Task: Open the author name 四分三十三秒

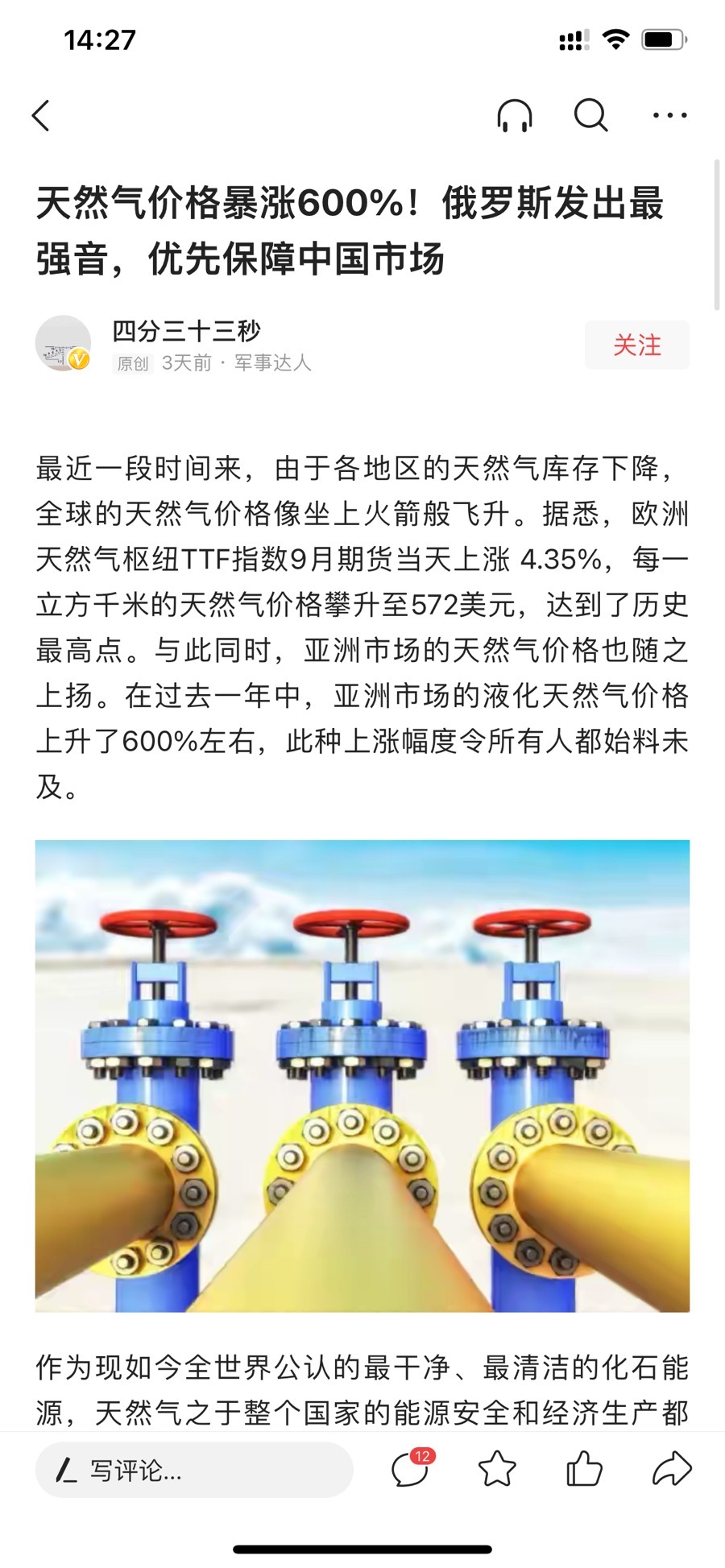Action: coord(187,330)
